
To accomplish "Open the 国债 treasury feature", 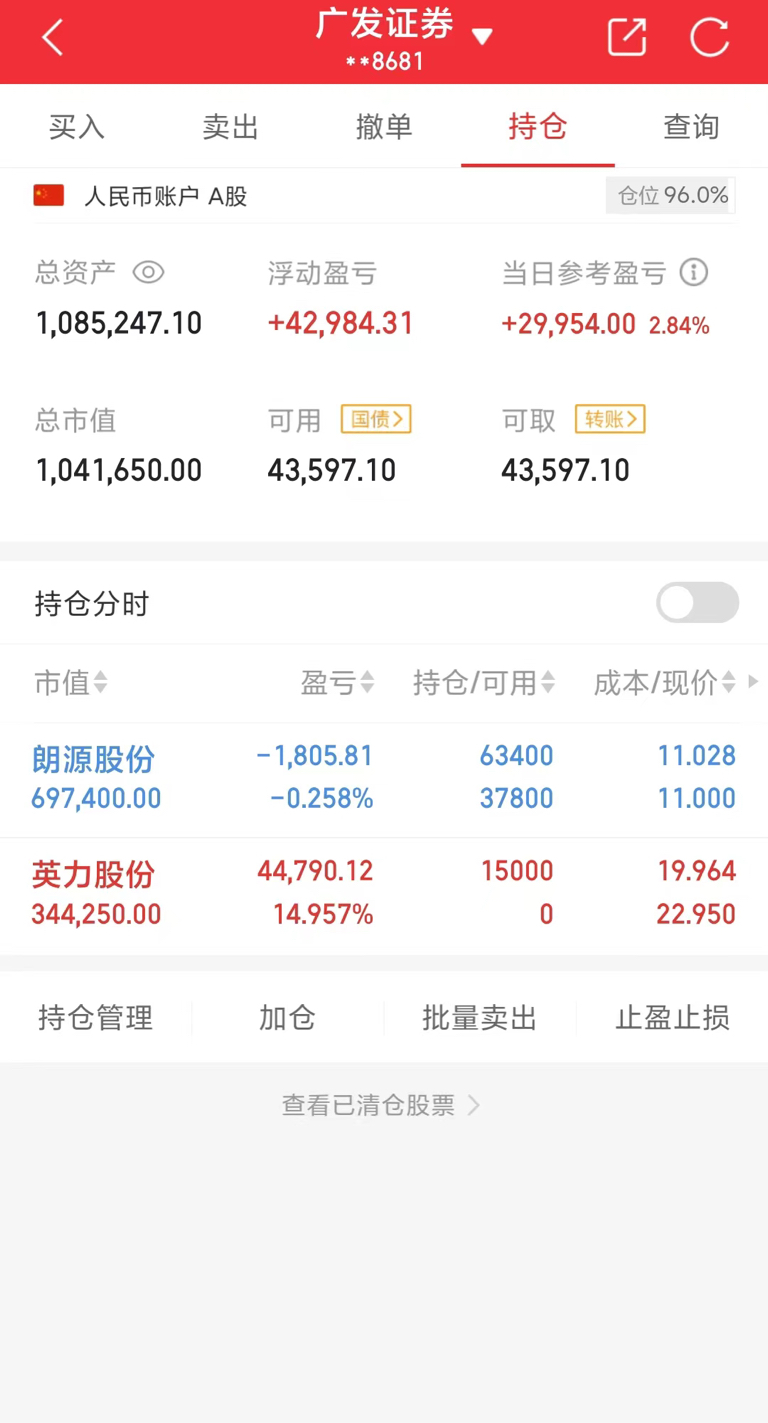I will (x=376, y=419).
